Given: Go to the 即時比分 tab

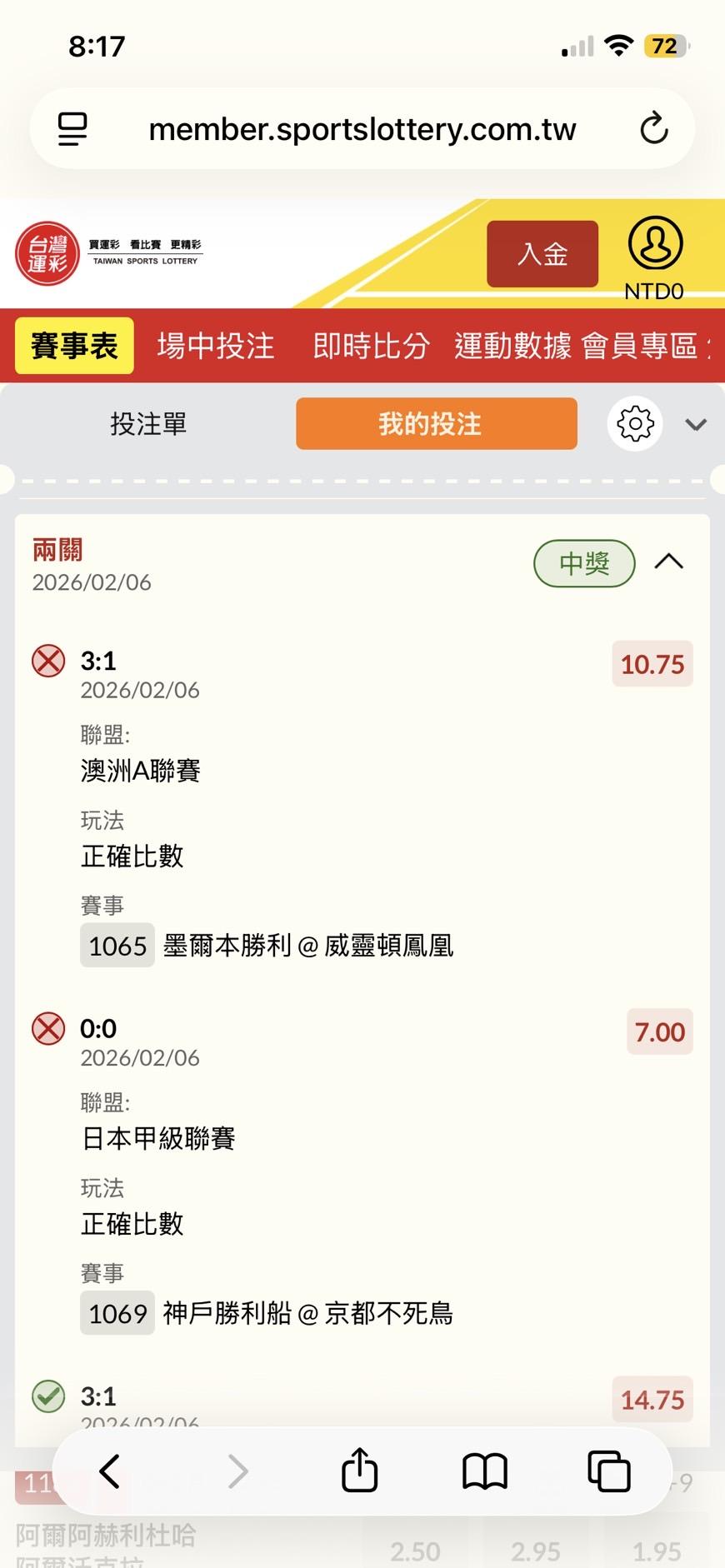Looking at the screenshot, I should point(371,345).
